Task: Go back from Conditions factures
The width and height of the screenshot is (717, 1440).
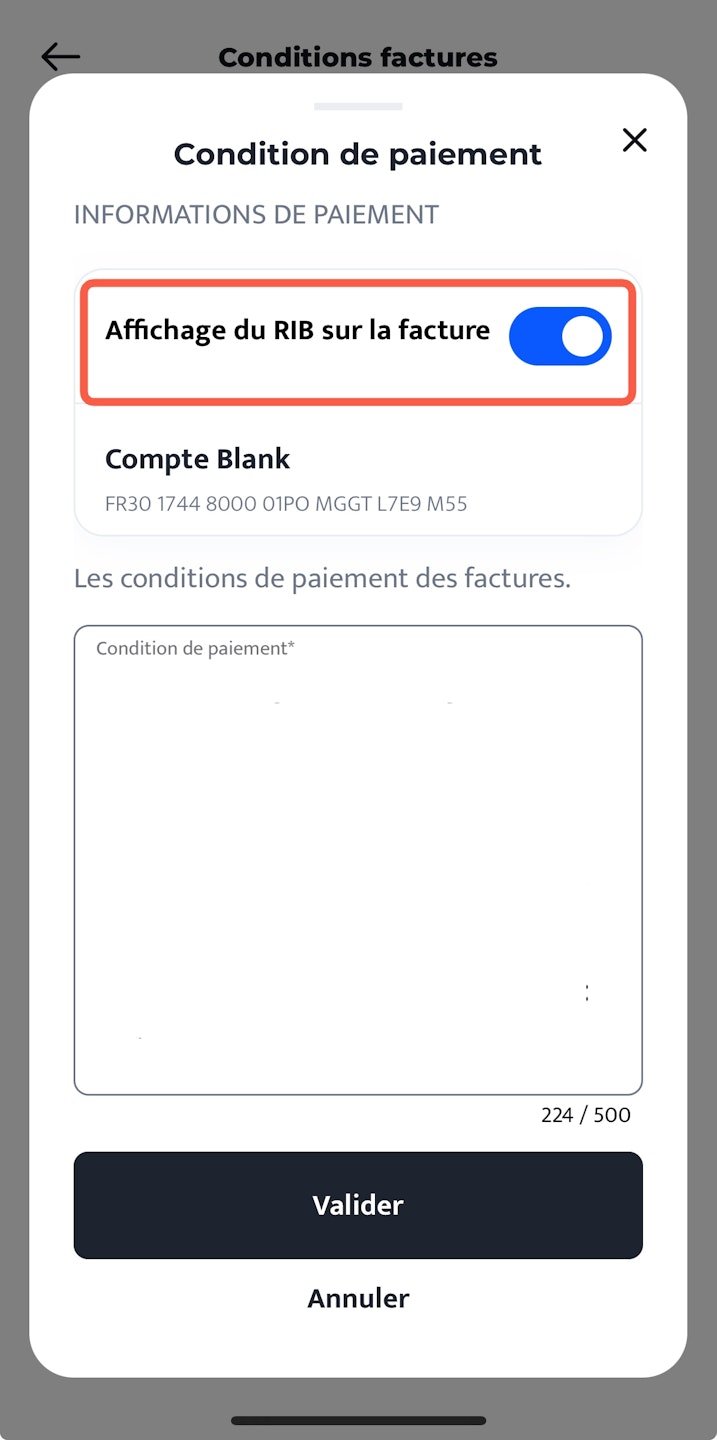Action: 60,57
